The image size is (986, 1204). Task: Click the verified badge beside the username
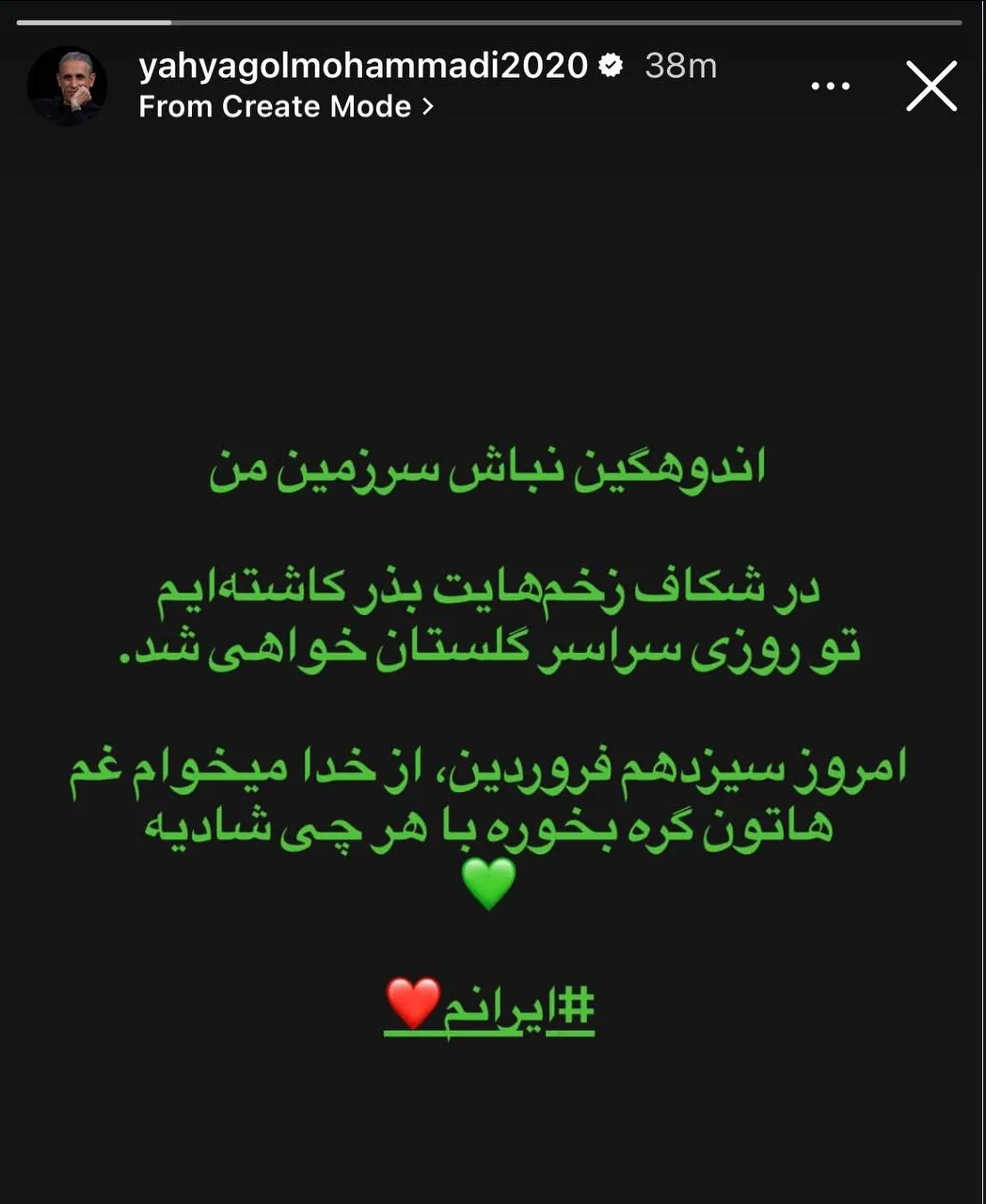[612, 66]
